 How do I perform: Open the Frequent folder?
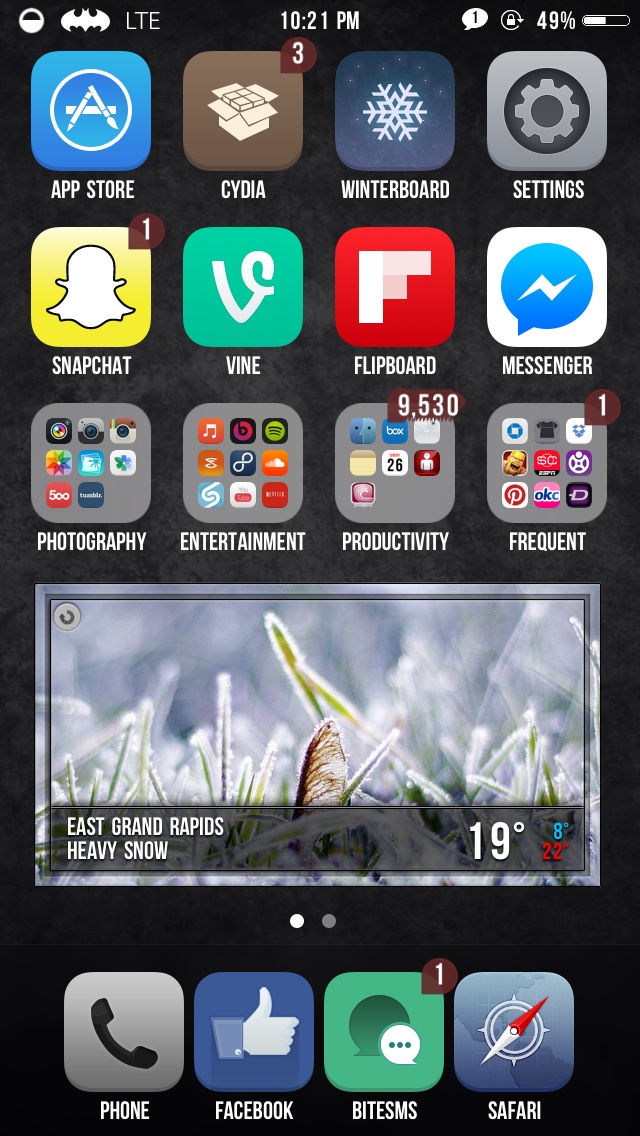coord(547,463)
